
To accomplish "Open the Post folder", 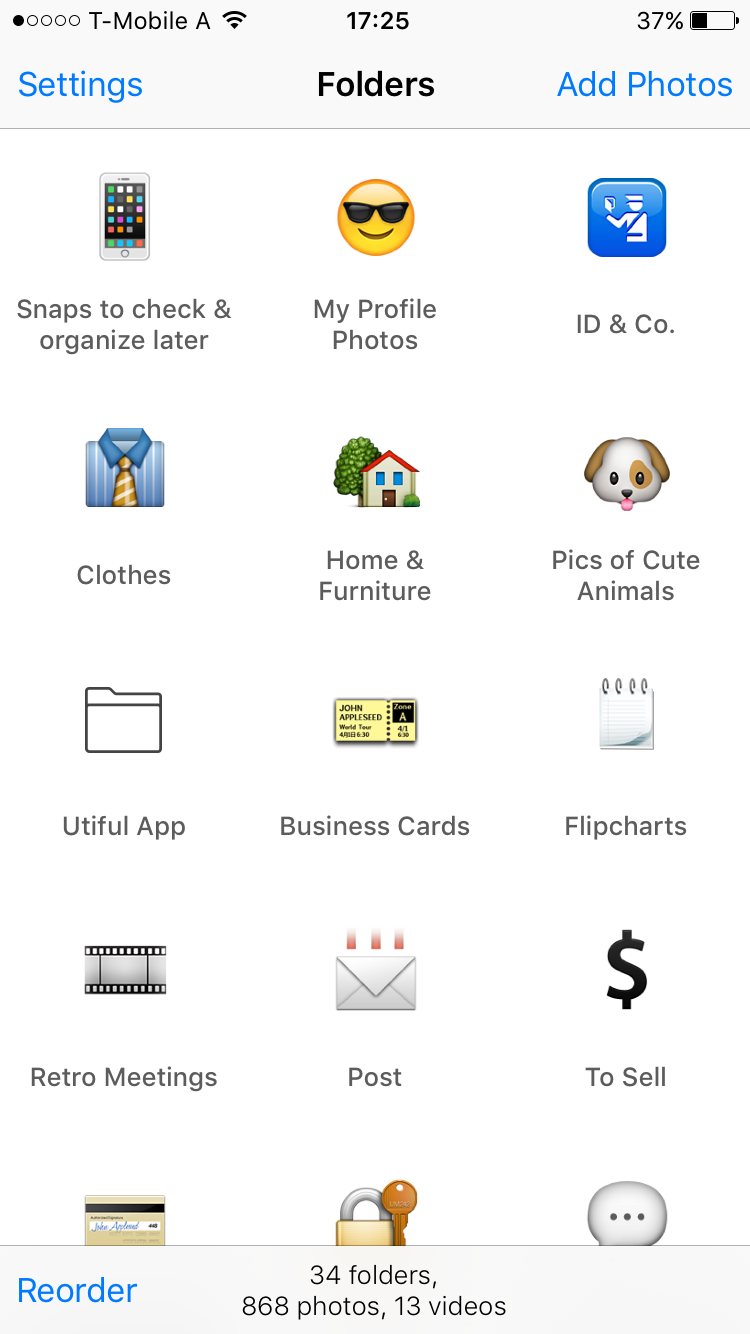I will [x=375, y=970].
